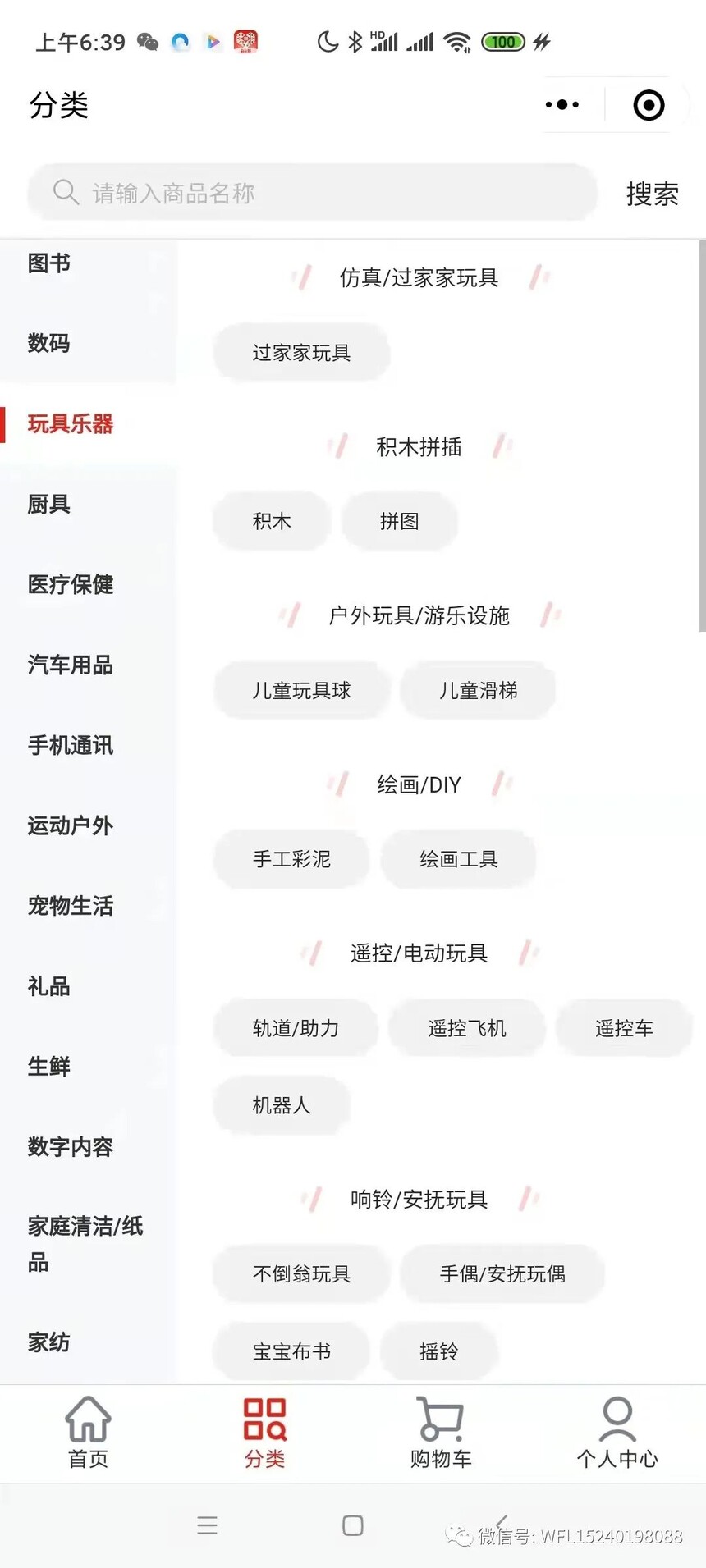Viewport: 706px width, 1568px height.
Task: Select the 手偶/安抚玩偶 chip
Action: 502,1273
